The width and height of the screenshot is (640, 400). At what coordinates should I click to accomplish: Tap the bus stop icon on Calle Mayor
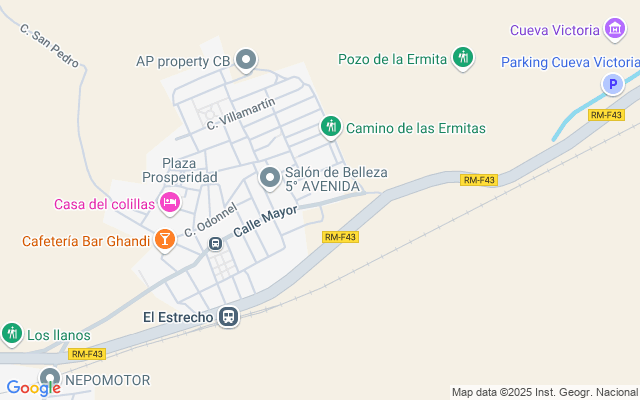click(215, 243)
